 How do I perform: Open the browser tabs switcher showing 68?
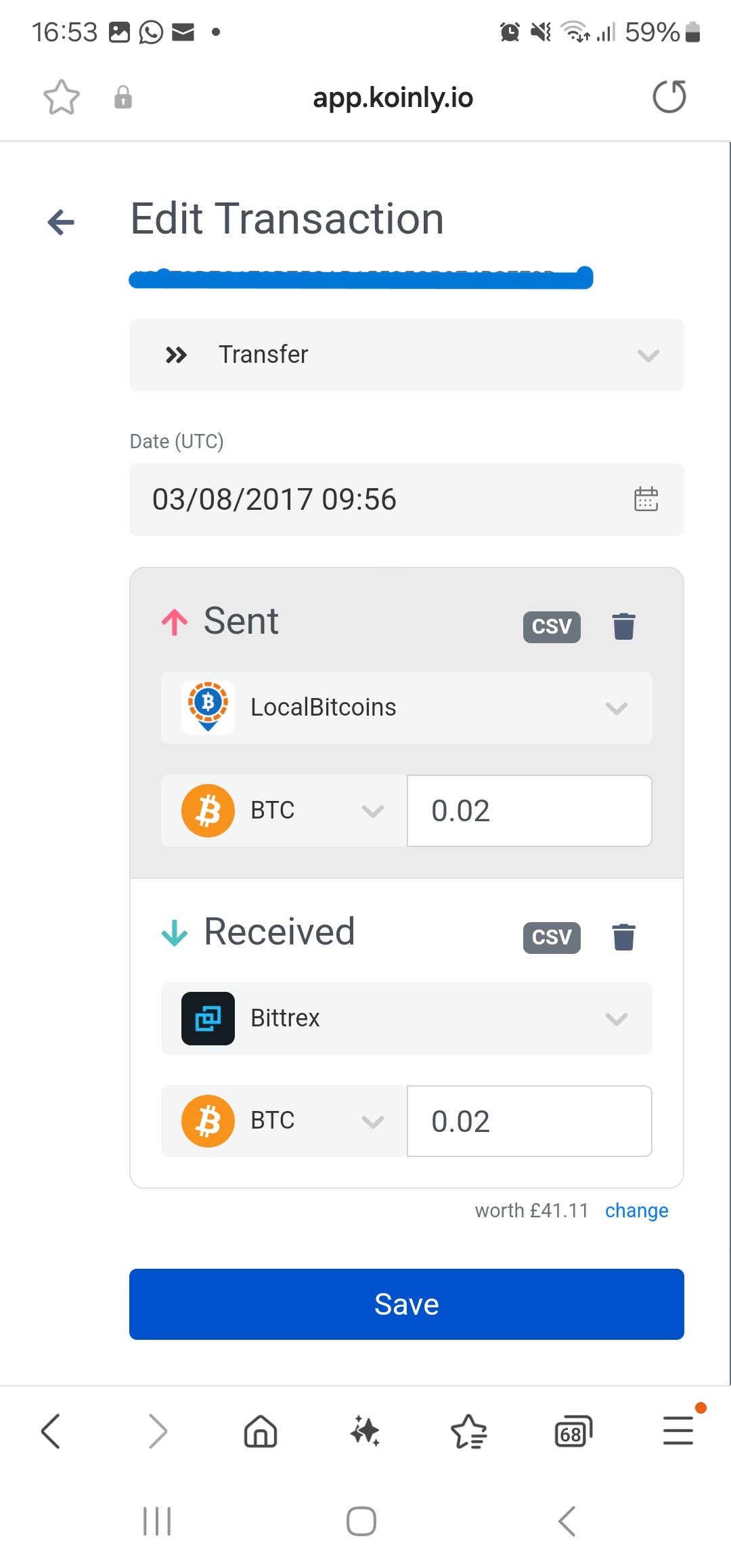[573, 1431]
